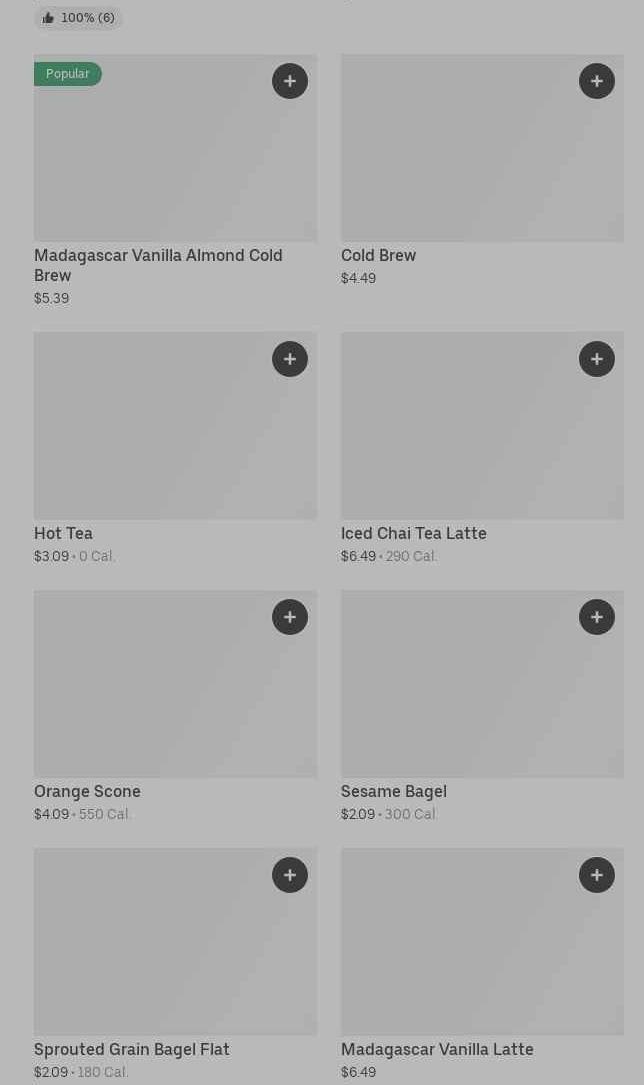The image size is (644, 1085).
Task: Add Cold Brew to the order
Action: [597, 81]
